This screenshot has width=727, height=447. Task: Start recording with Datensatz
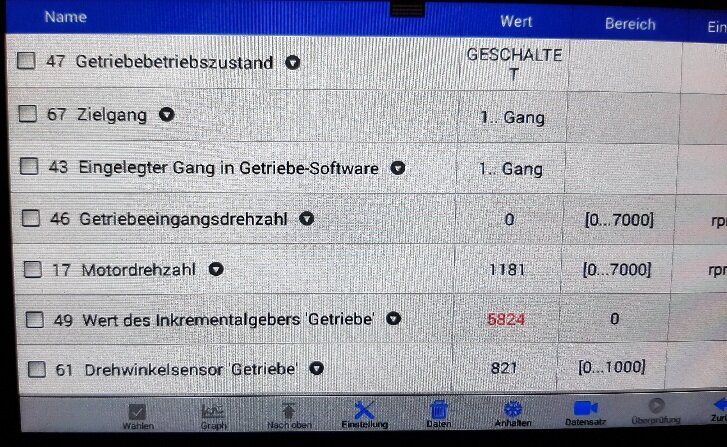click(x=586, y=413)
